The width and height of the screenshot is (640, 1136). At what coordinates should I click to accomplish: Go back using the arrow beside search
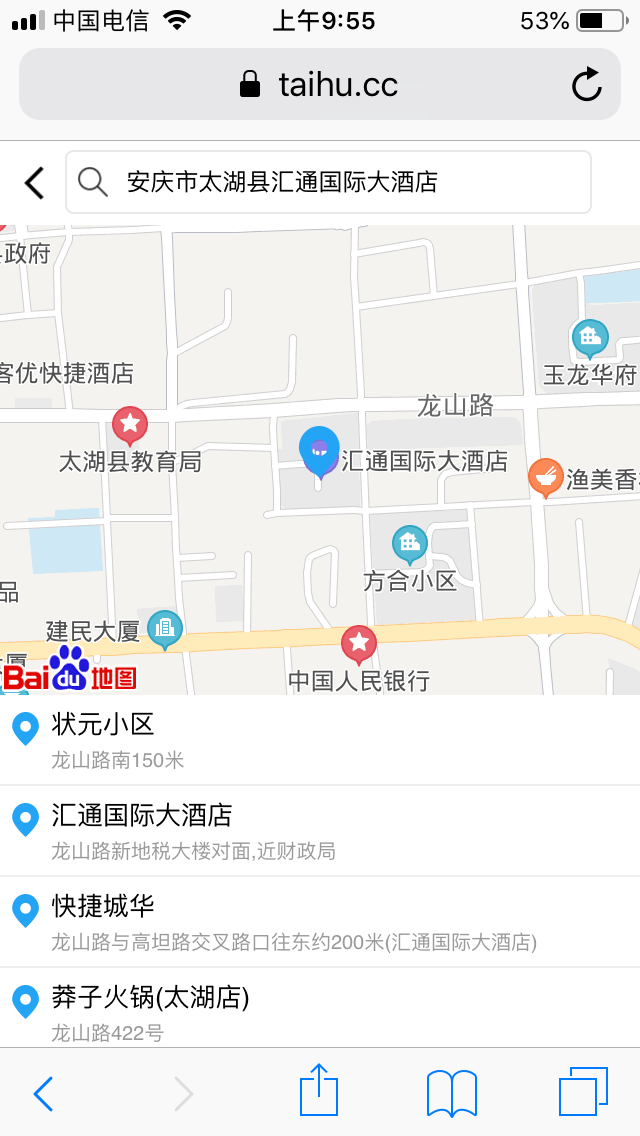click(x=35, y=182)
